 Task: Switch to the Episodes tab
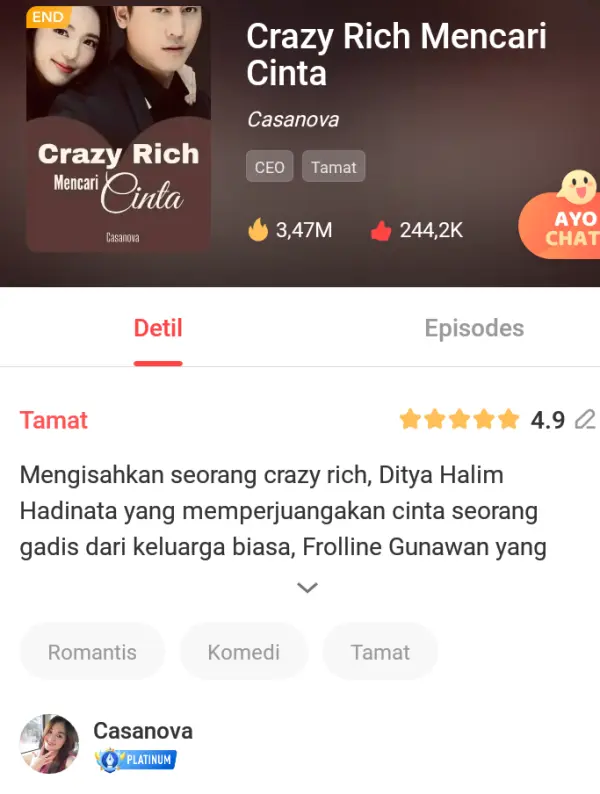click(x=474, y=328)
